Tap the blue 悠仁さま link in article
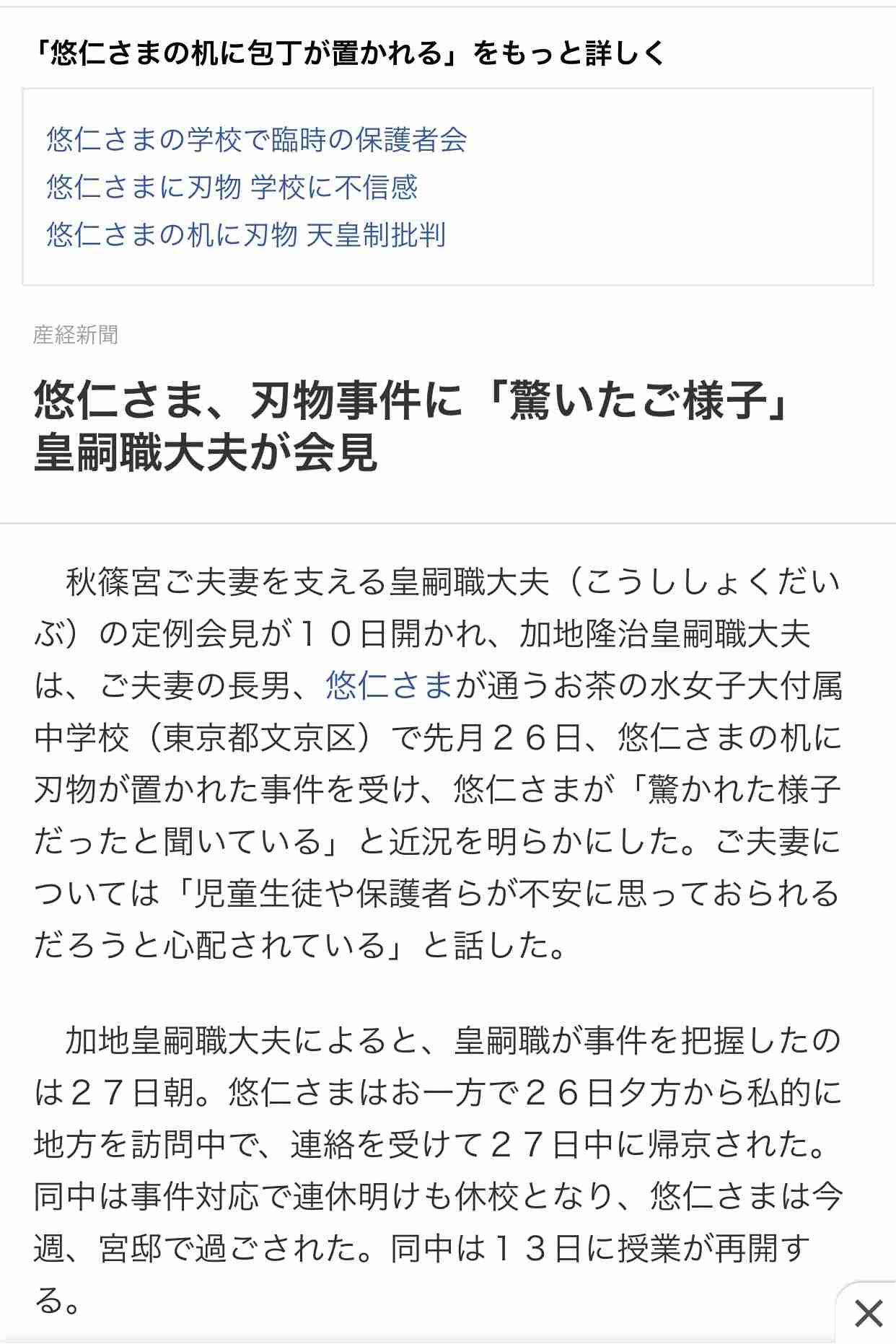The width and height of the screenshot is (896, 1344). click(x=388, y=685)
